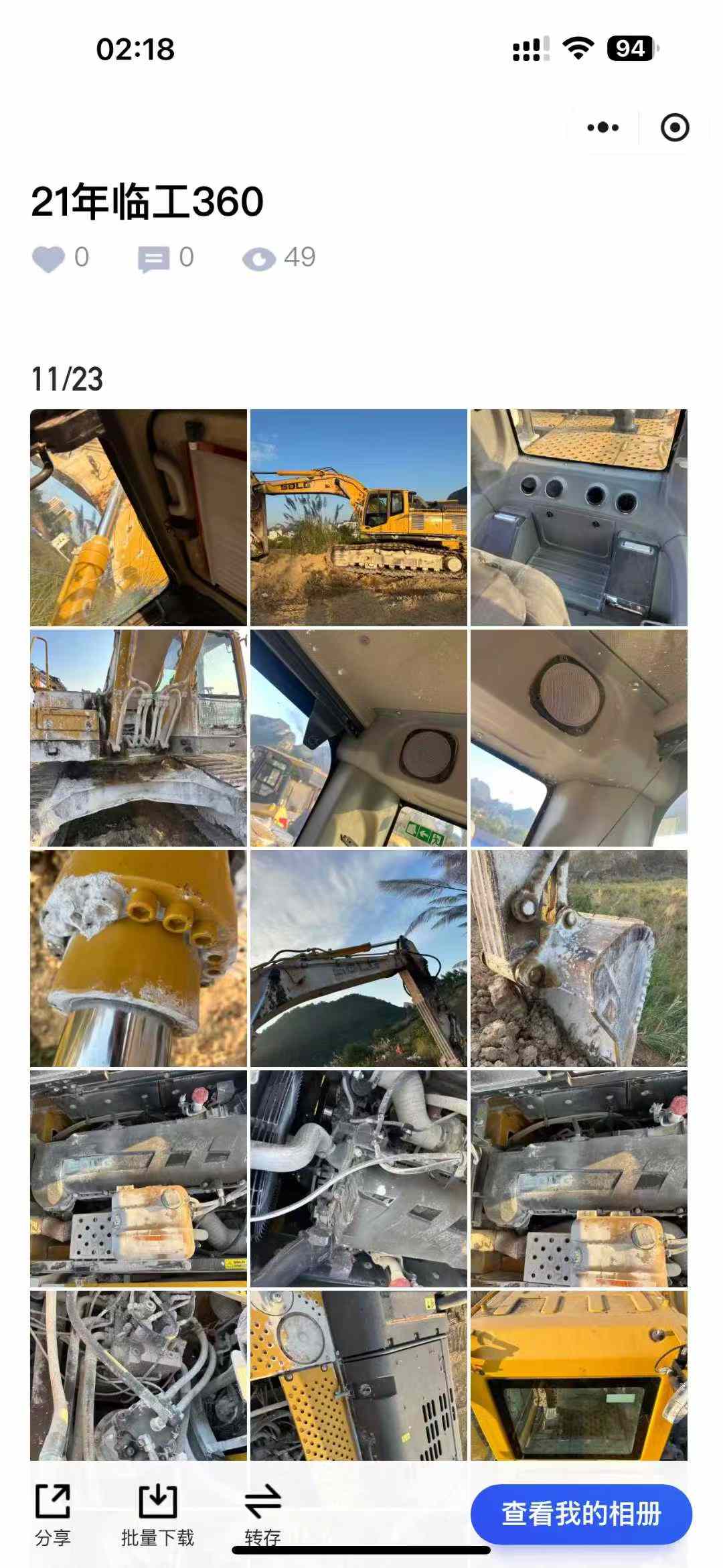
Task: View the cab photo with green exit sticker
Action: click(359, 738)
